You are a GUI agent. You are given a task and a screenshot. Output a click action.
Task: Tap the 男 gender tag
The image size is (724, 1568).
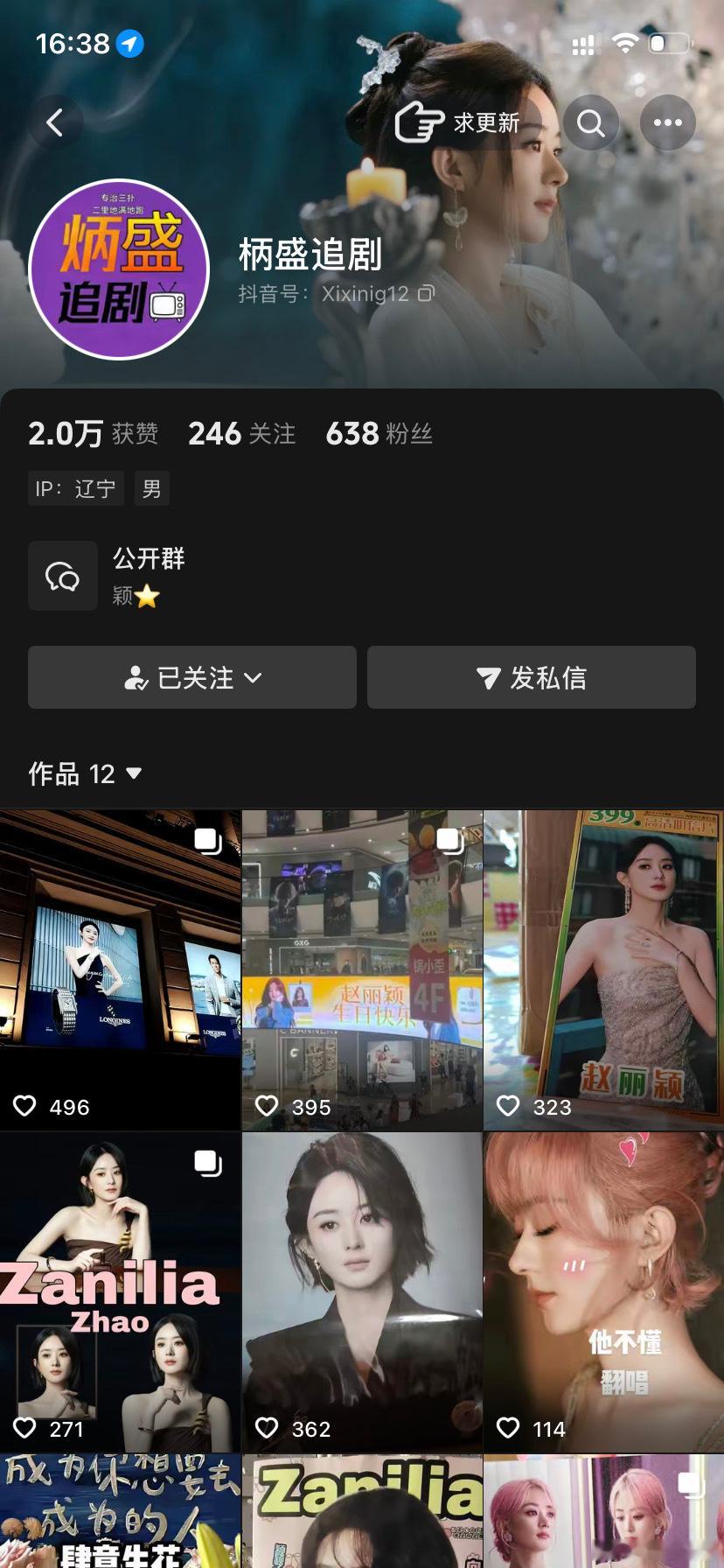pos(151,488)
